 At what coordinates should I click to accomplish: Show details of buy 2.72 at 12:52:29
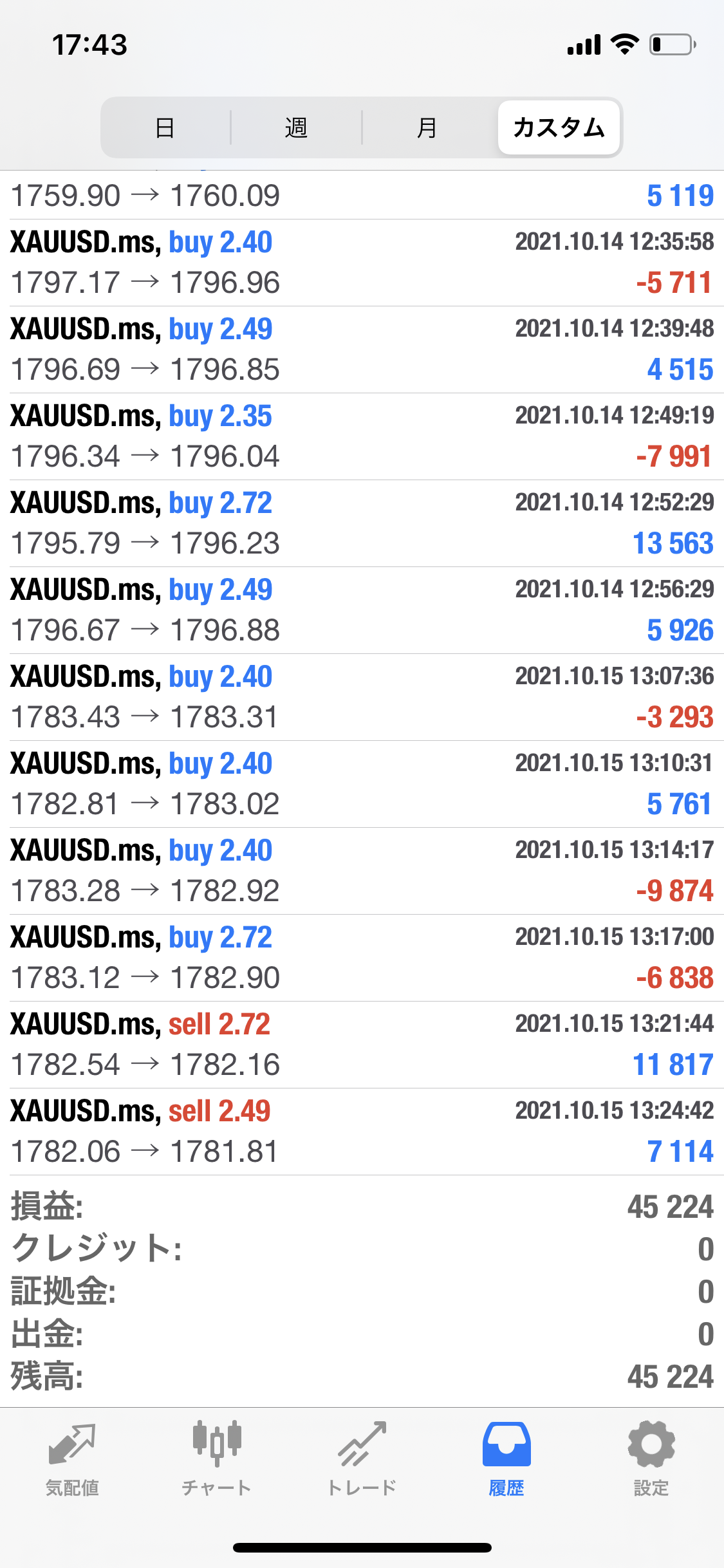click(362, 523)
